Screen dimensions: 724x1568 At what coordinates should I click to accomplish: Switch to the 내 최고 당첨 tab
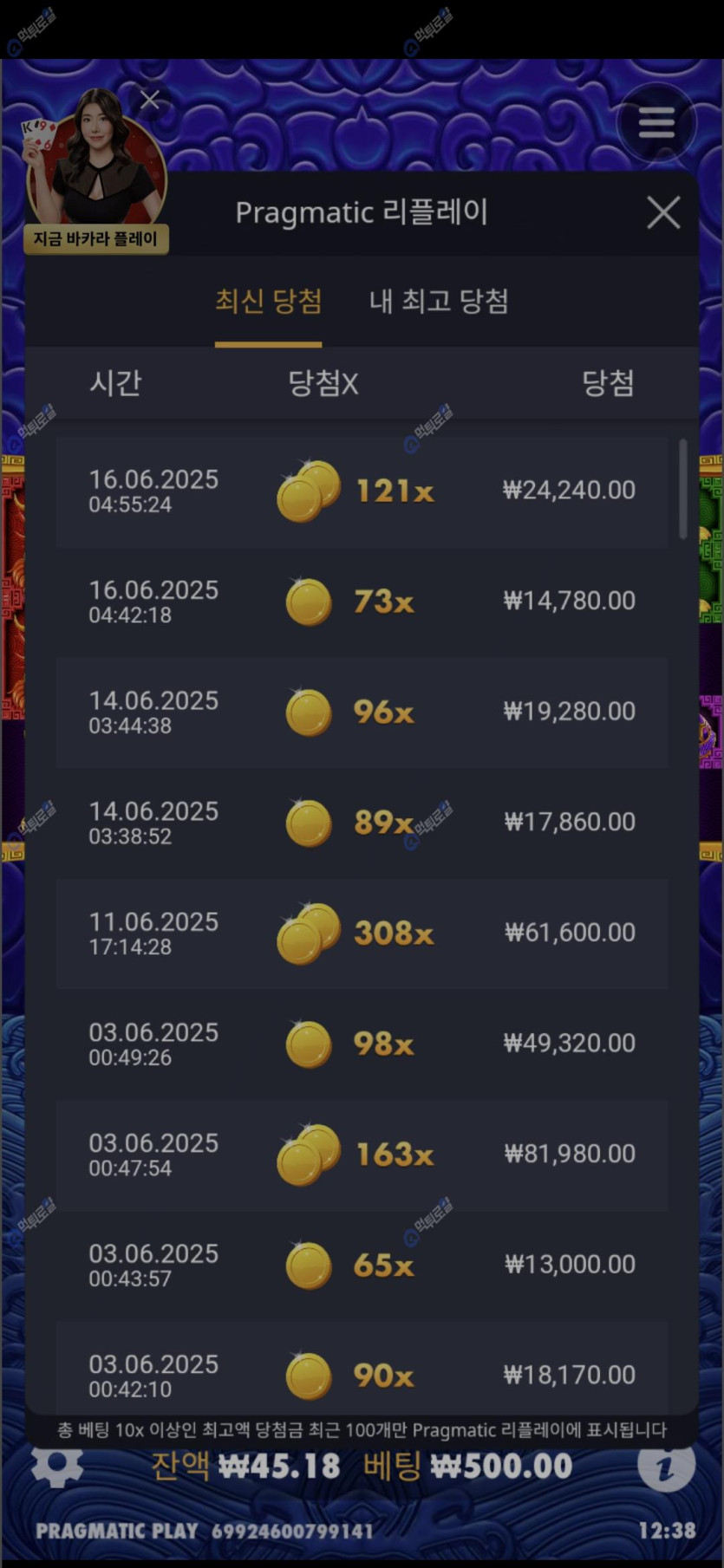[439, 302]
